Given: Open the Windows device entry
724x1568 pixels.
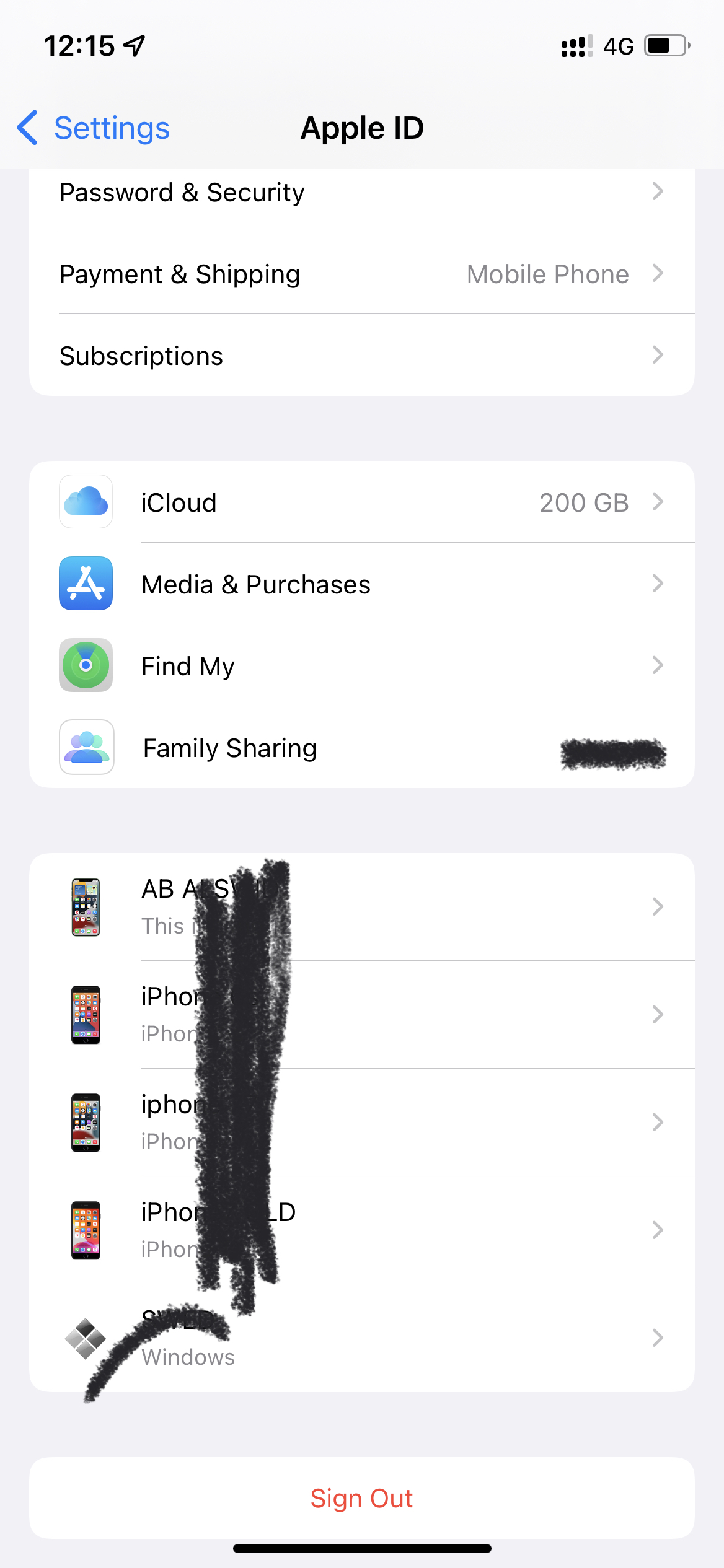Looking at the screenshot, I should [362, 1338].
